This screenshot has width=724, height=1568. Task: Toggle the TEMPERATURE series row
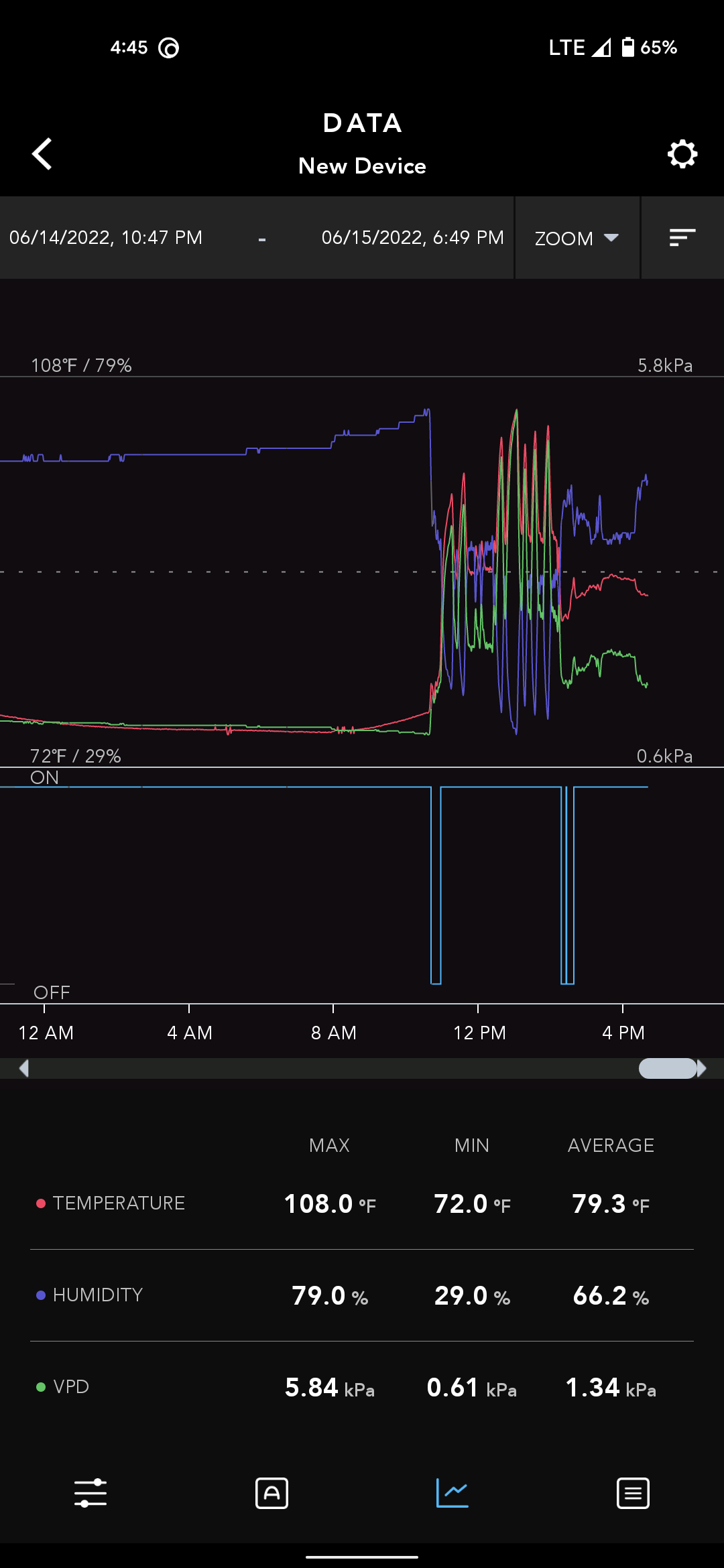coord(362,1203)
